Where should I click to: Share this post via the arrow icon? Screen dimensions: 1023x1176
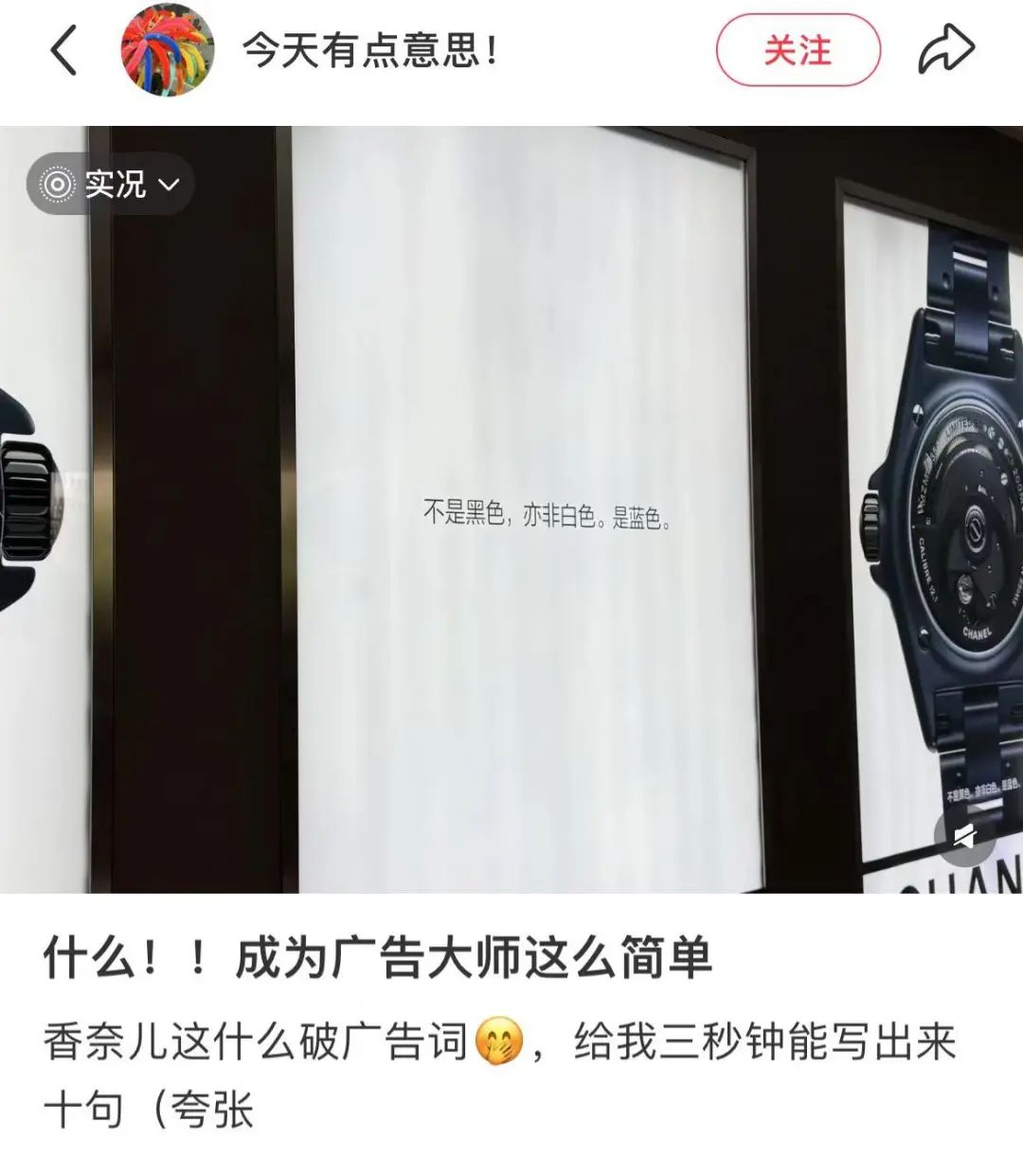945,50
